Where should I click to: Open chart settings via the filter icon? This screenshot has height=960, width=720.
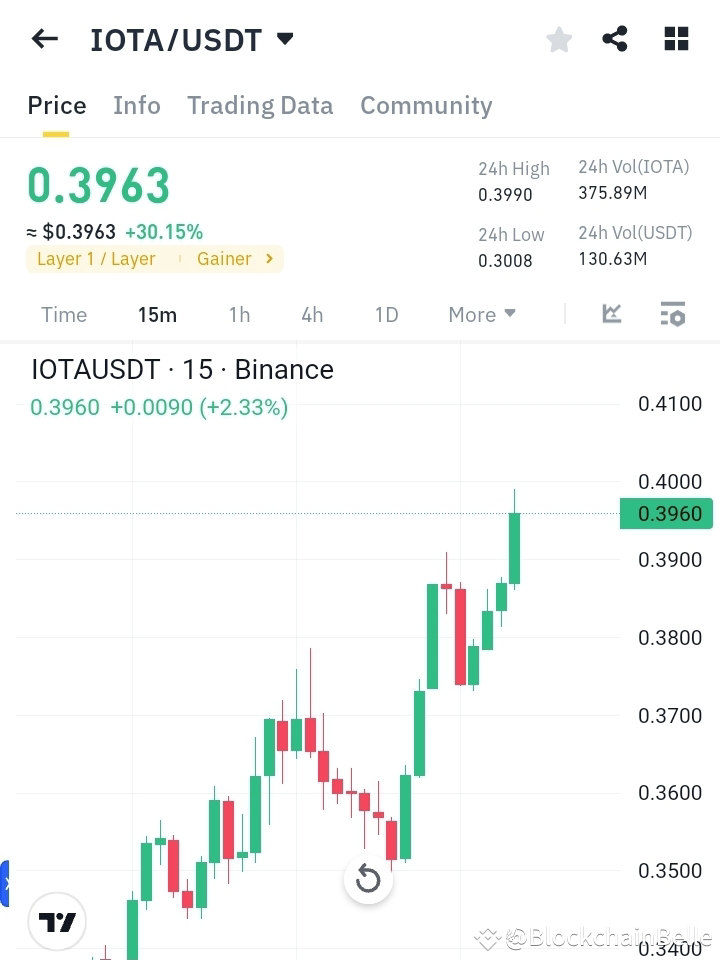pyautogui.click(x=672, y=314)
